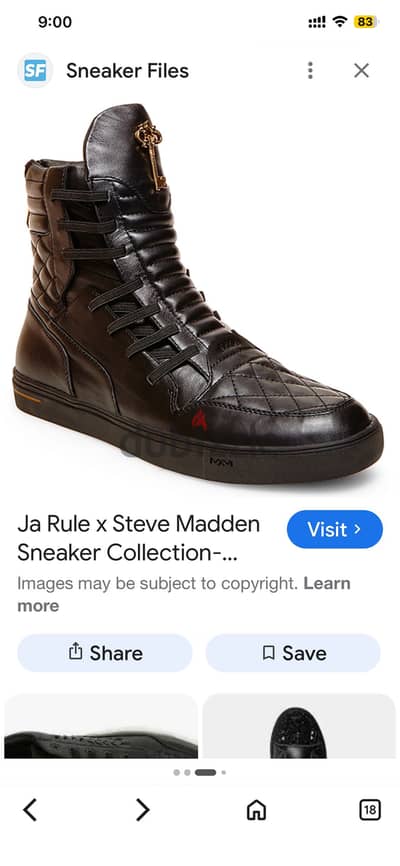Open the Sneaker Files source
The image size is (400, 866).
[x=128, y=71]
